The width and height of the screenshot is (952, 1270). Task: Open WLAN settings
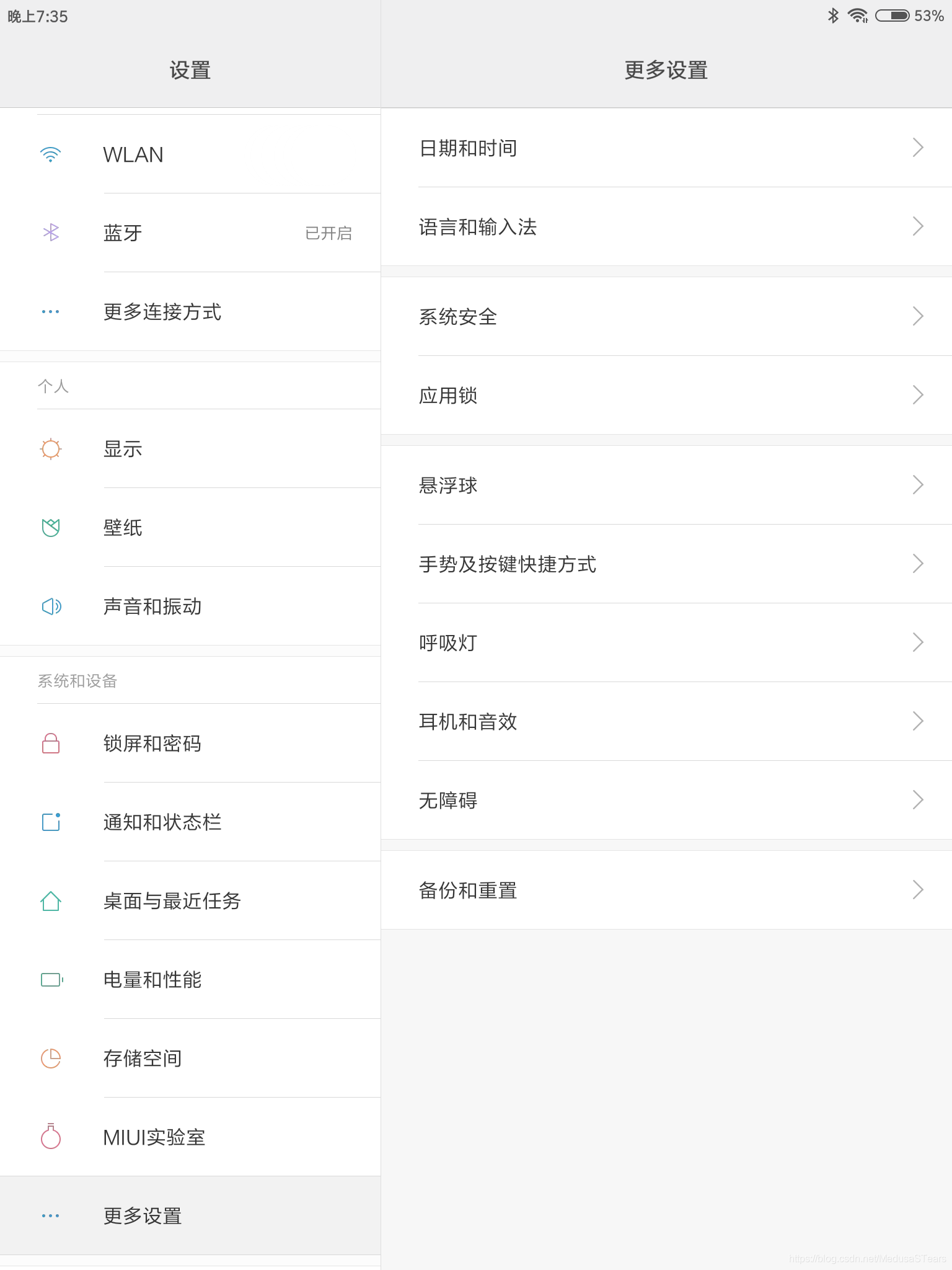[x=190, y=154]
